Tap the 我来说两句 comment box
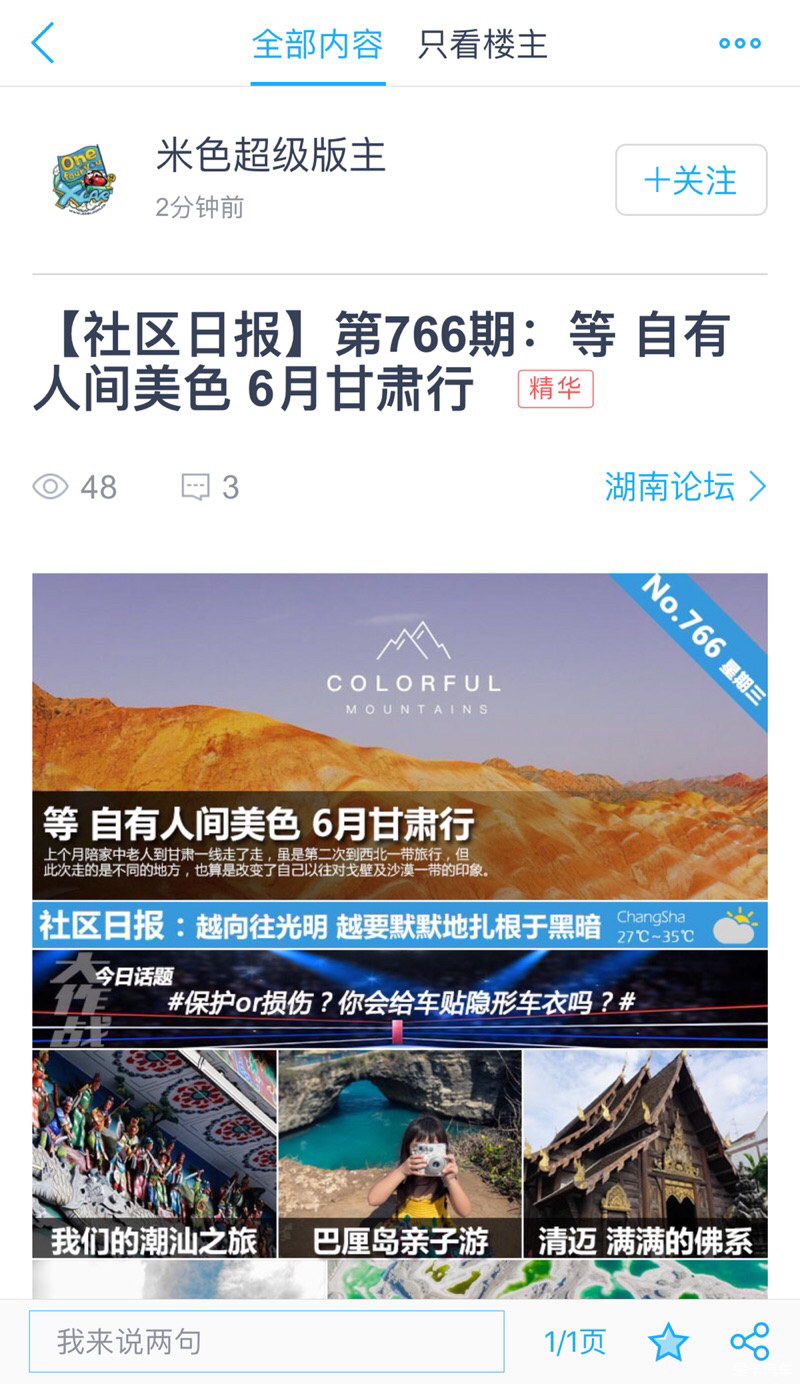The width and height of the screenshot is (800, 1384). point(266,1341)
